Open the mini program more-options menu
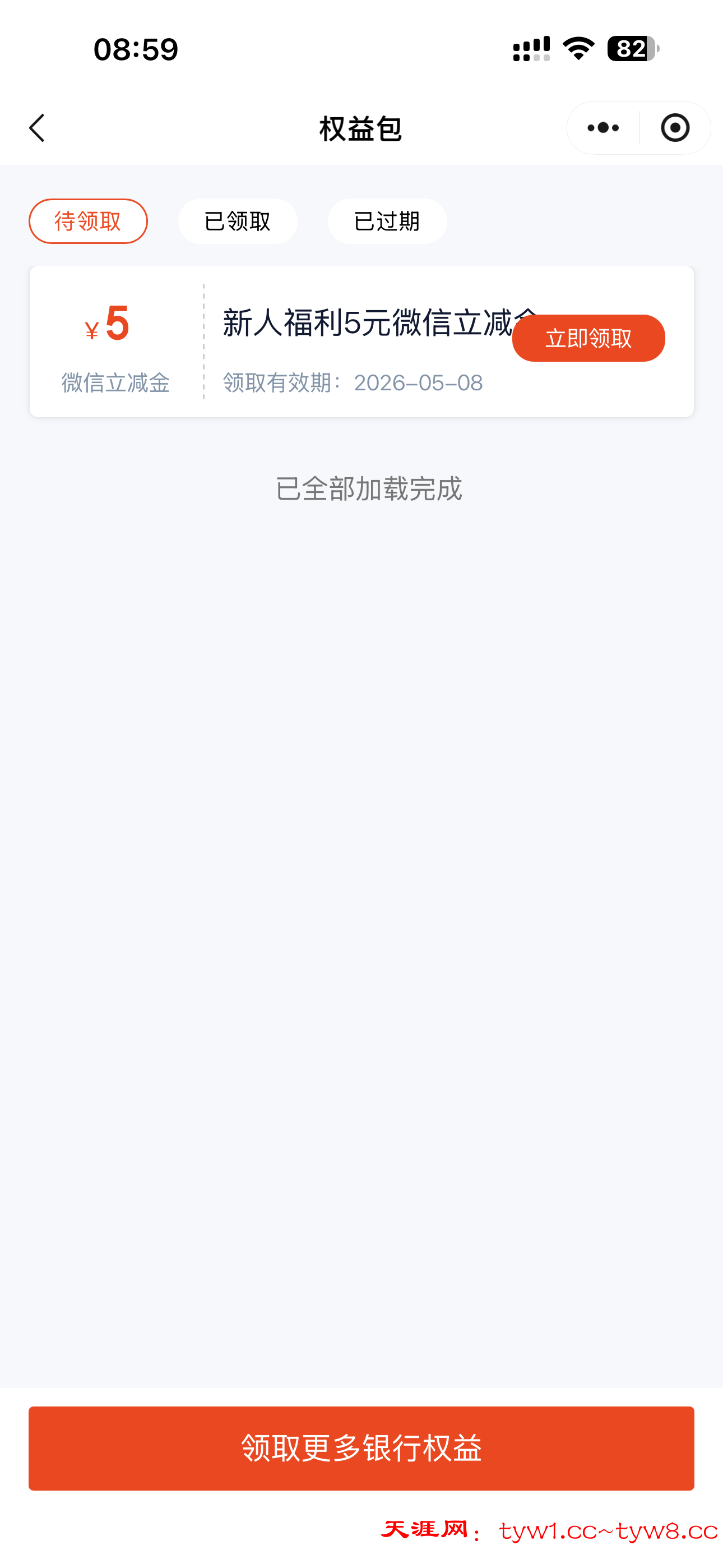 (x=602, y=128)
